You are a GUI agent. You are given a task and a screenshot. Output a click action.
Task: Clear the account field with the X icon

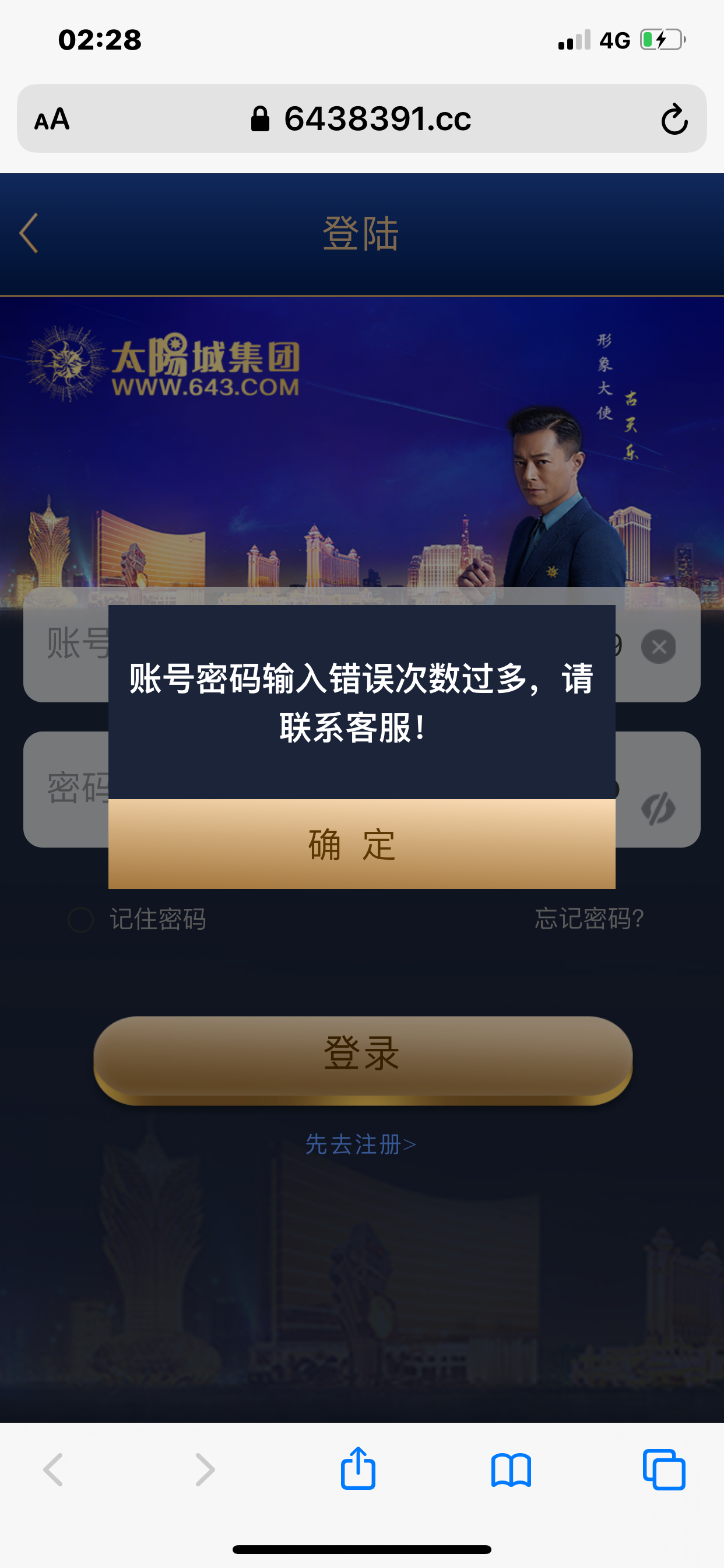point(658,646)
